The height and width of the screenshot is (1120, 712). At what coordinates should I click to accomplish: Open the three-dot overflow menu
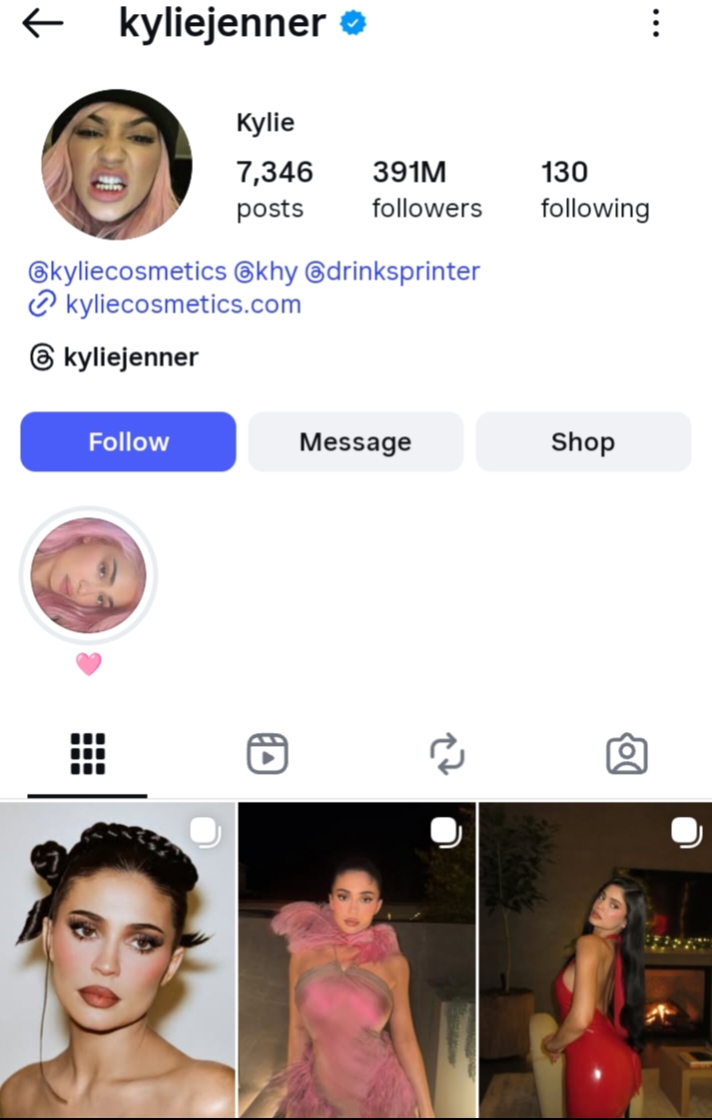tap(656, 24)
